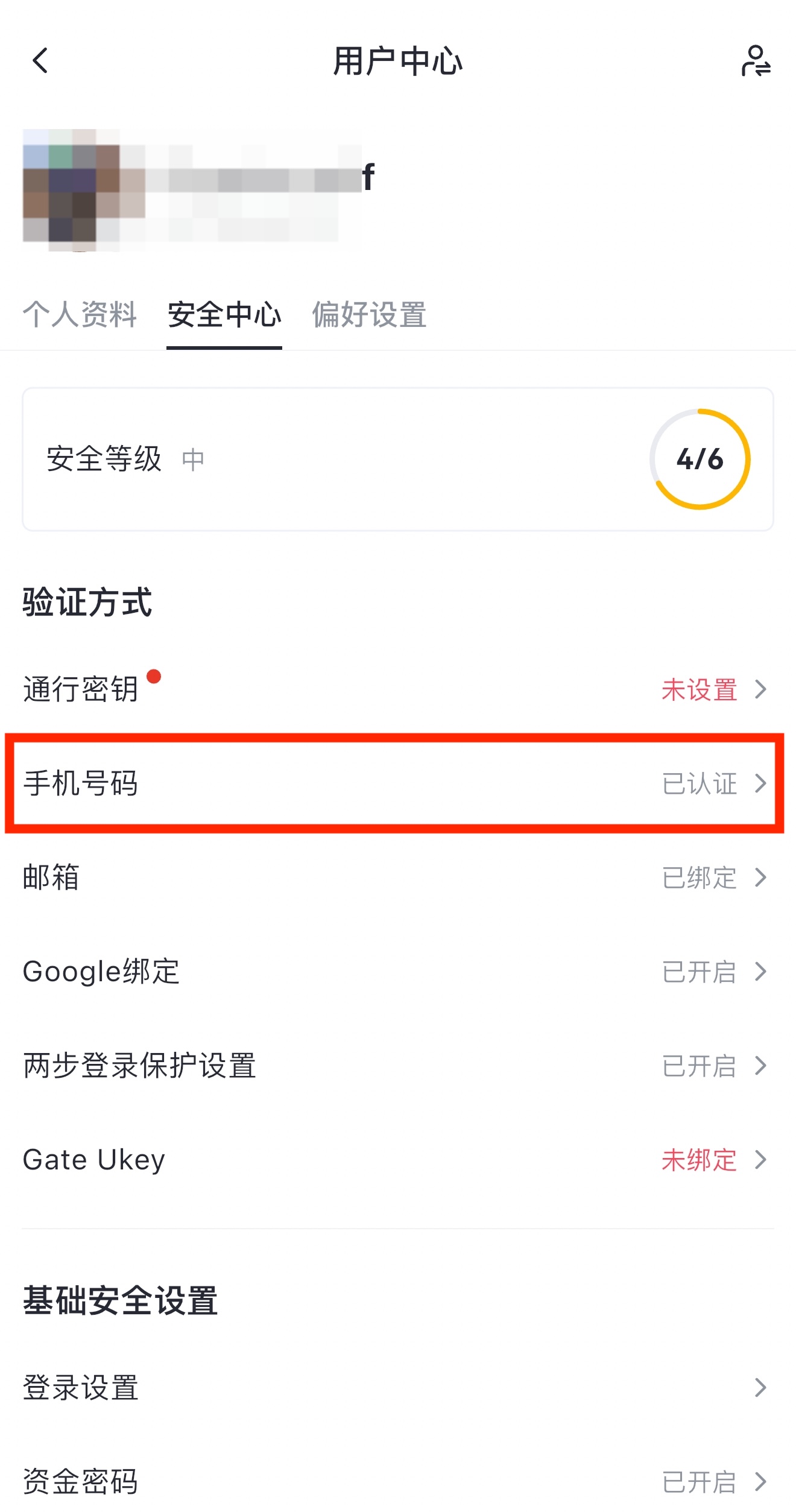This screenshot has width=796, height=1512.
Task: Open 手机号码 verification settings
Action: click(398, 783)
